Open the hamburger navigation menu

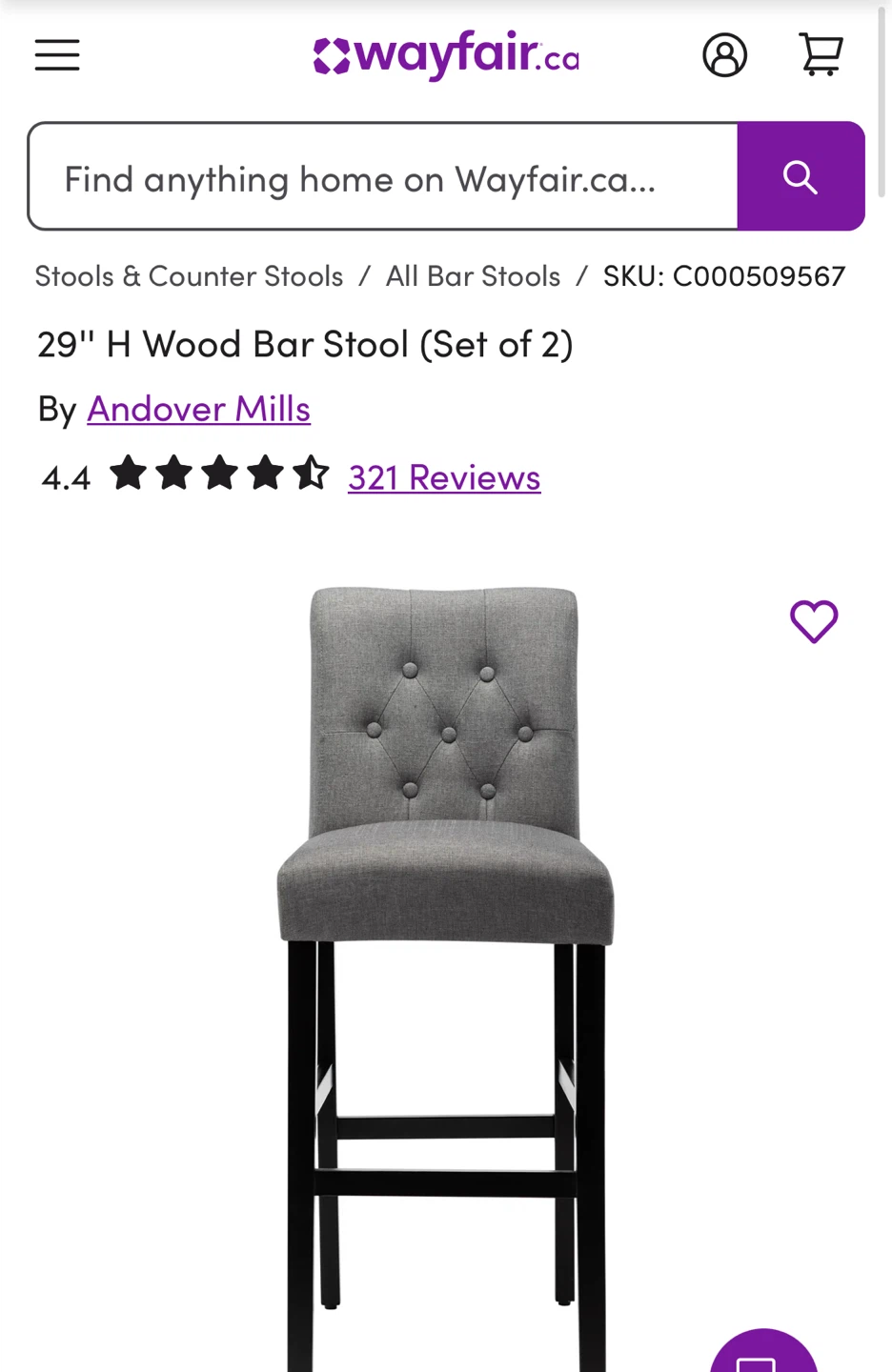pos(56,54)
